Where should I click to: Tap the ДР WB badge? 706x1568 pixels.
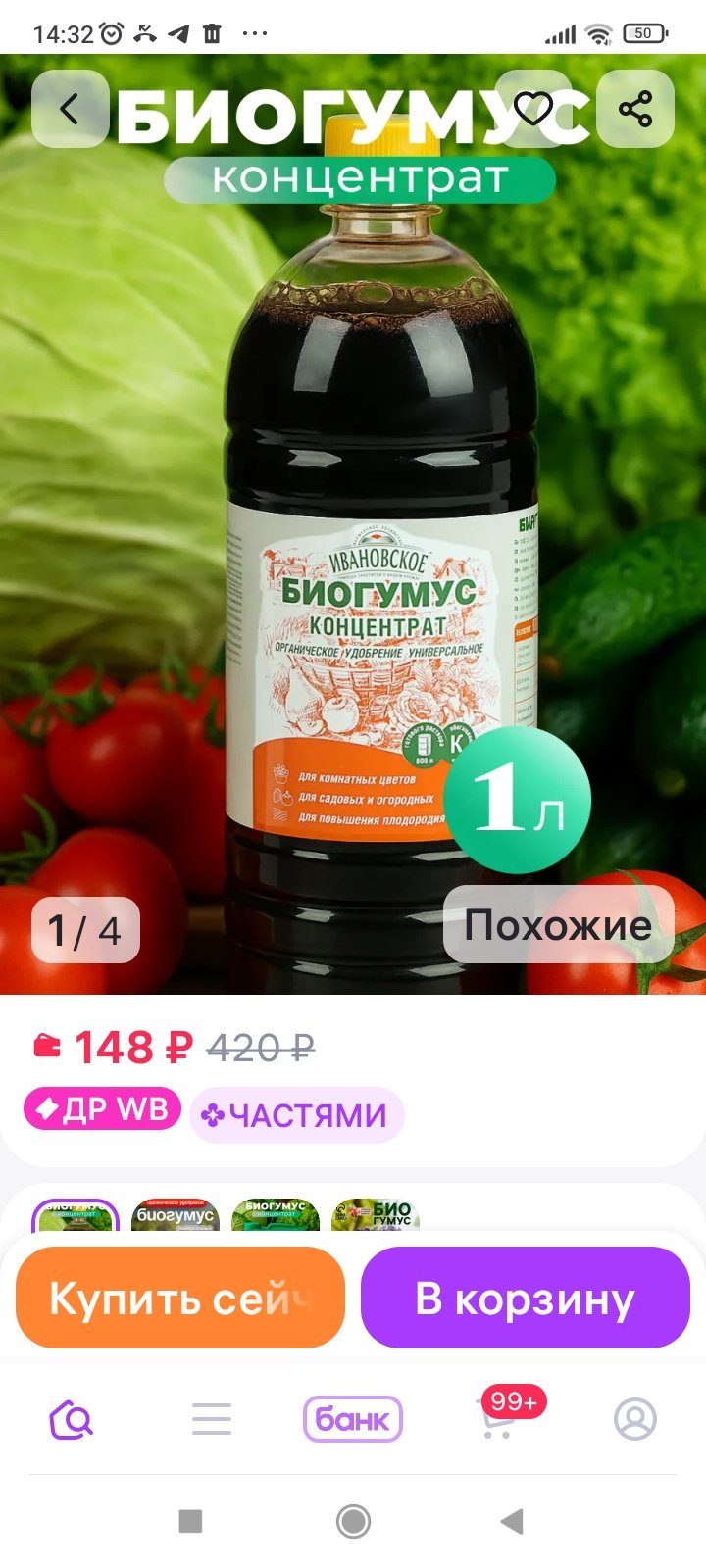[103, 1109]
